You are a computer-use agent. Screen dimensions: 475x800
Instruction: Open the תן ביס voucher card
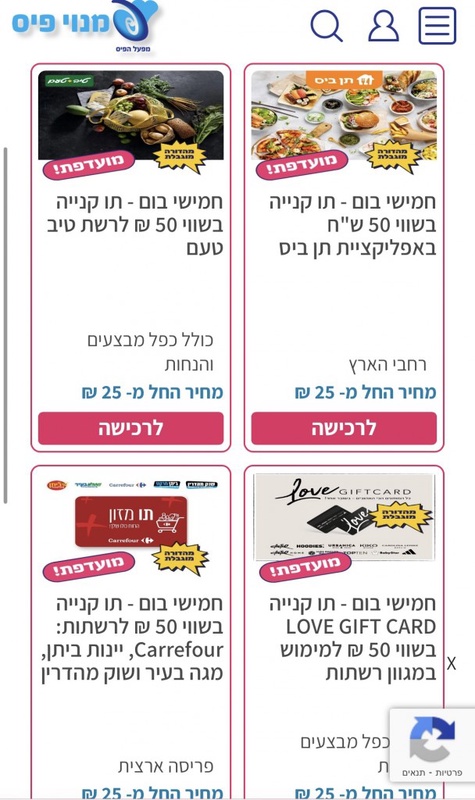(x=344, y=258)
